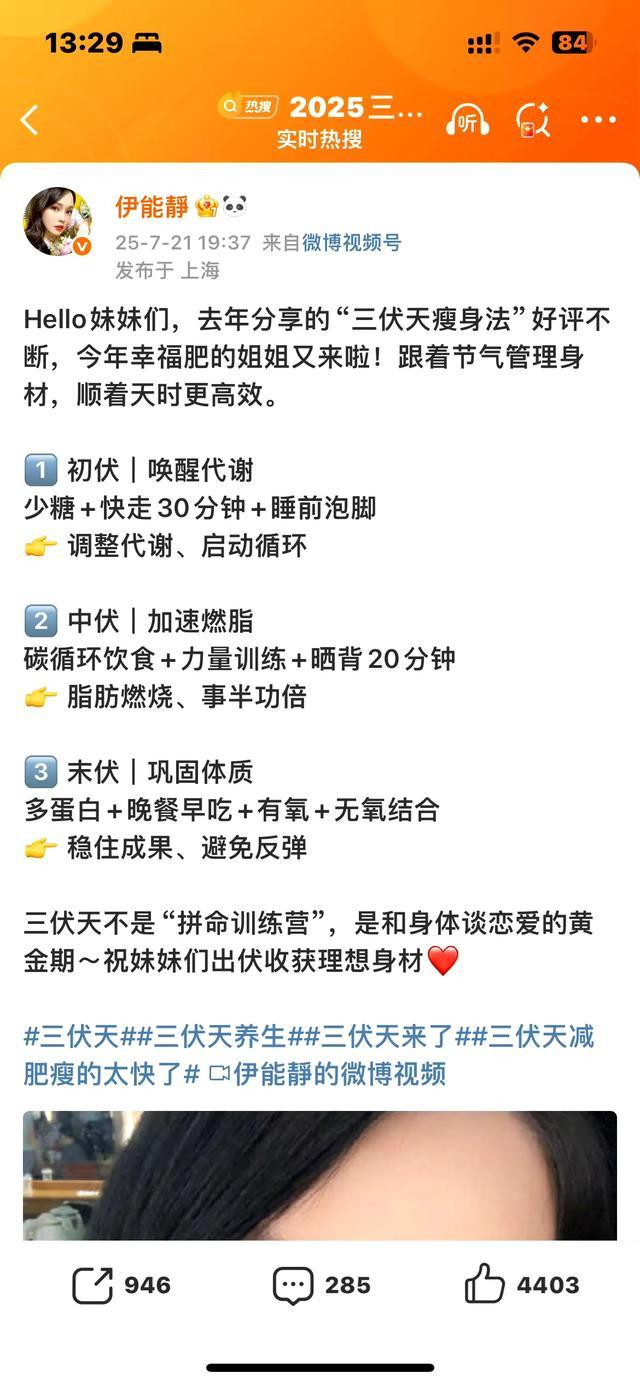Like the post with 4403 likes
The image size is (640, 1385).
pos(522,1285)
